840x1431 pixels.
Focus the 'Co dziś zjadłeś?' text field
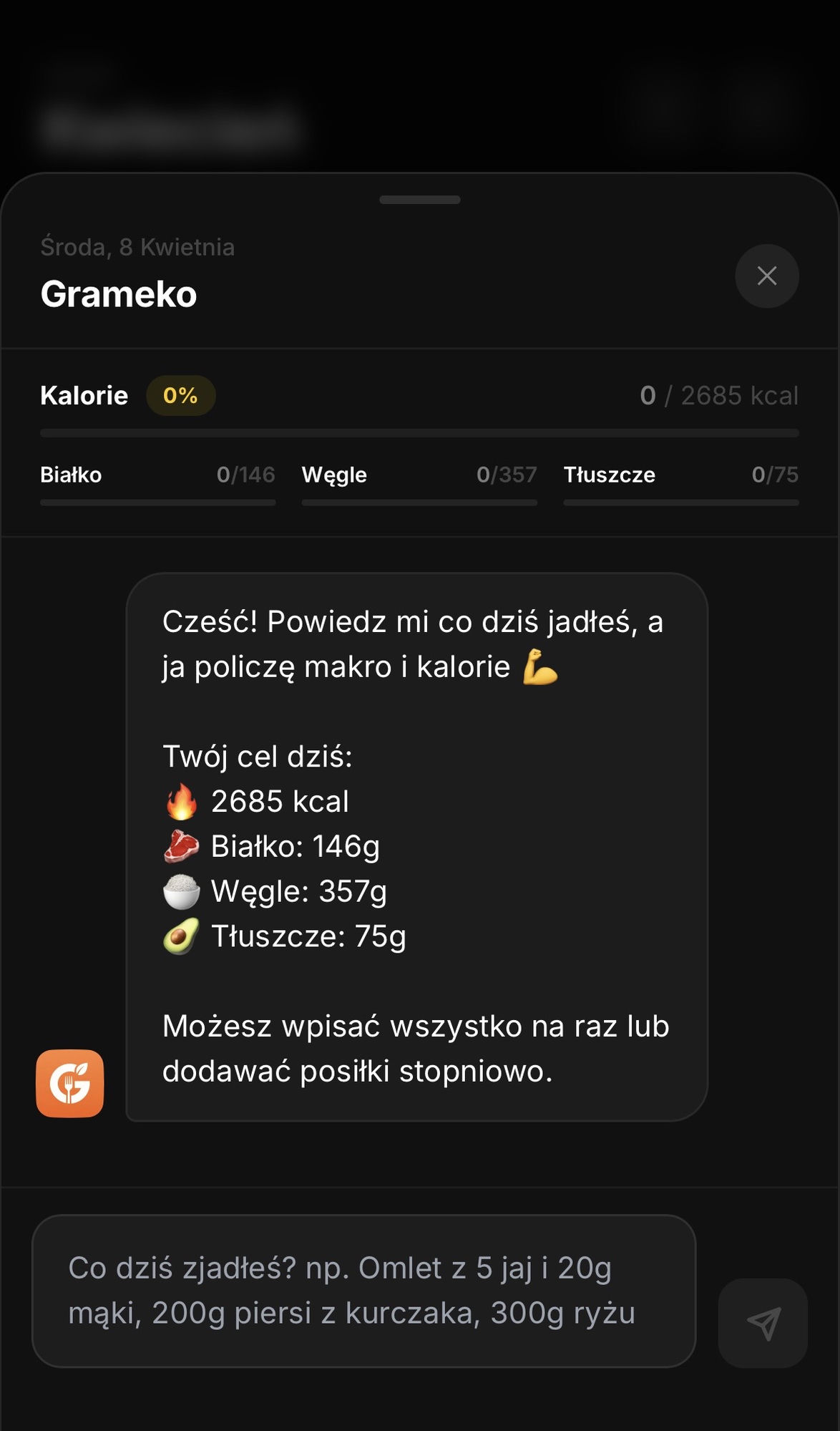point(363,1291)
